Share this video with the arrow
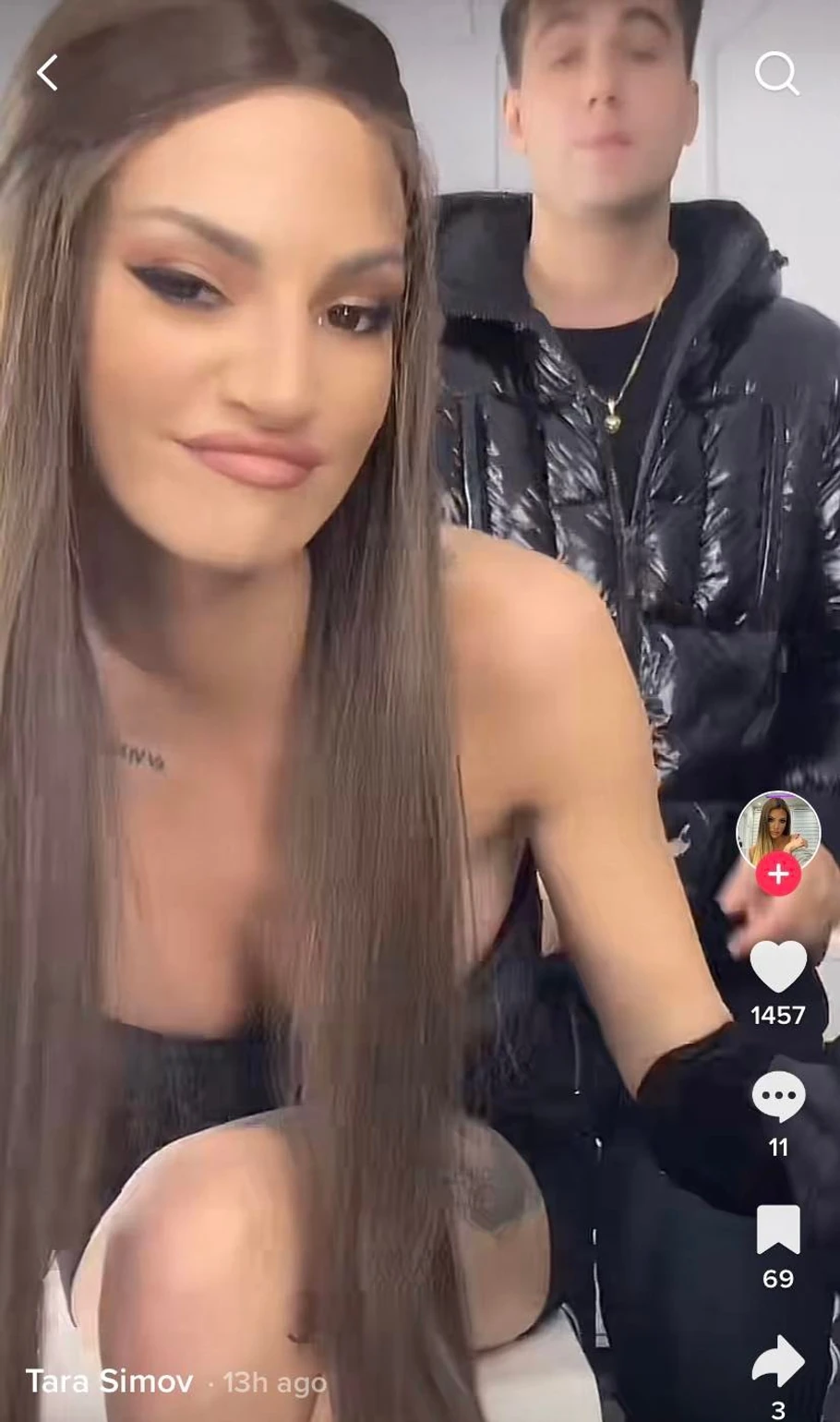The height and width of the screenshot is (1422, 840). coord(778,1361)
